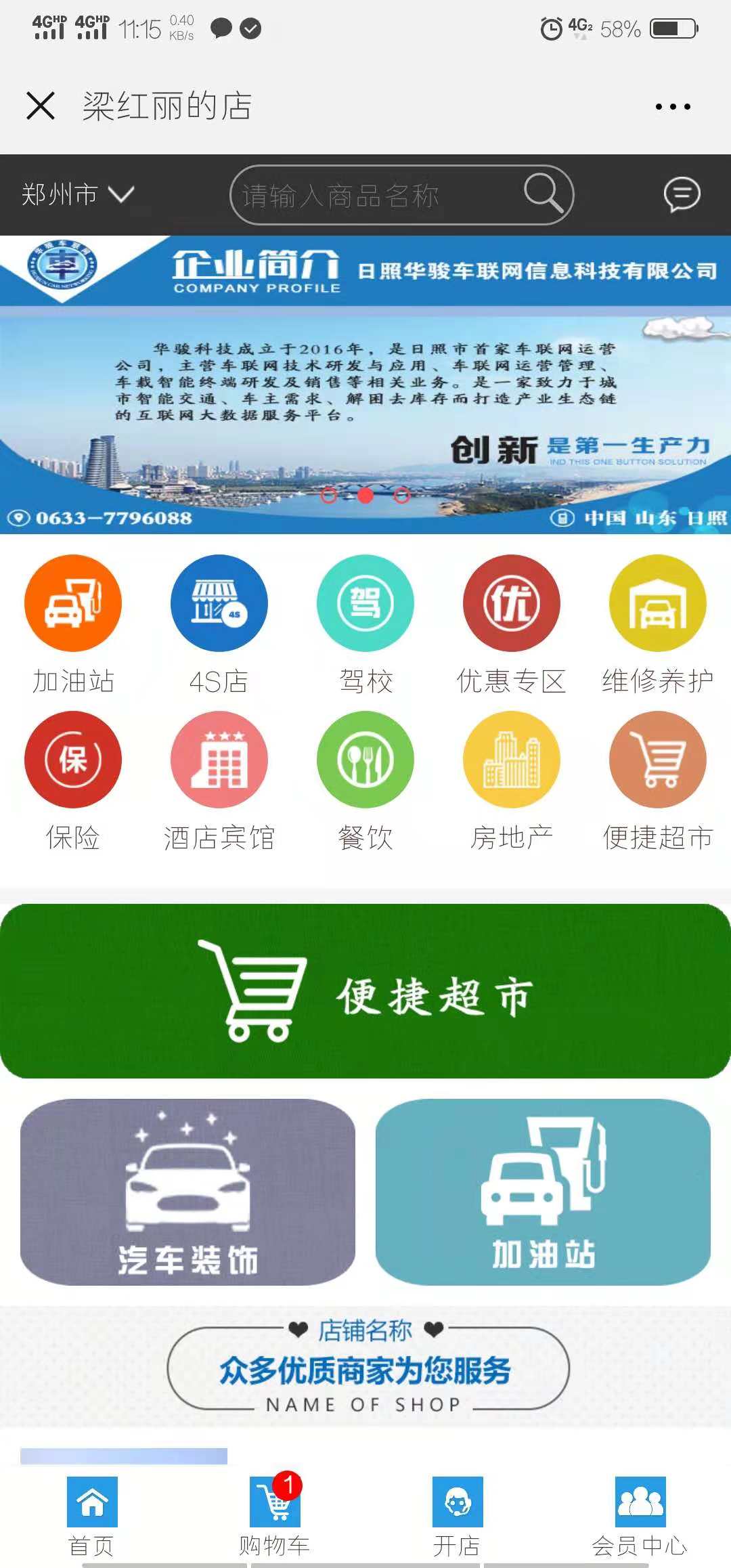
Task: Tap the 驾校 driving school icon
Action: point(365,603)
